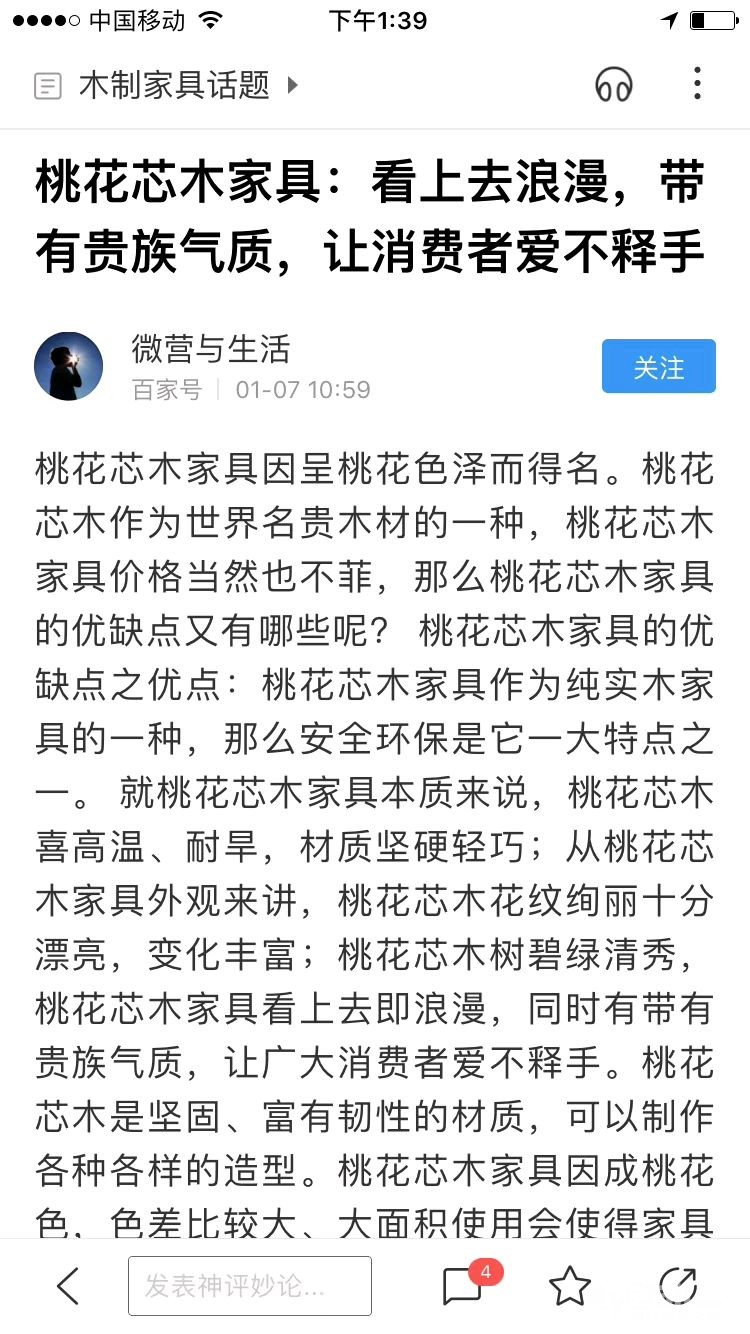
Task: Tap the 发表神评妙论 comment field
Action: (x=250, y=1286)
